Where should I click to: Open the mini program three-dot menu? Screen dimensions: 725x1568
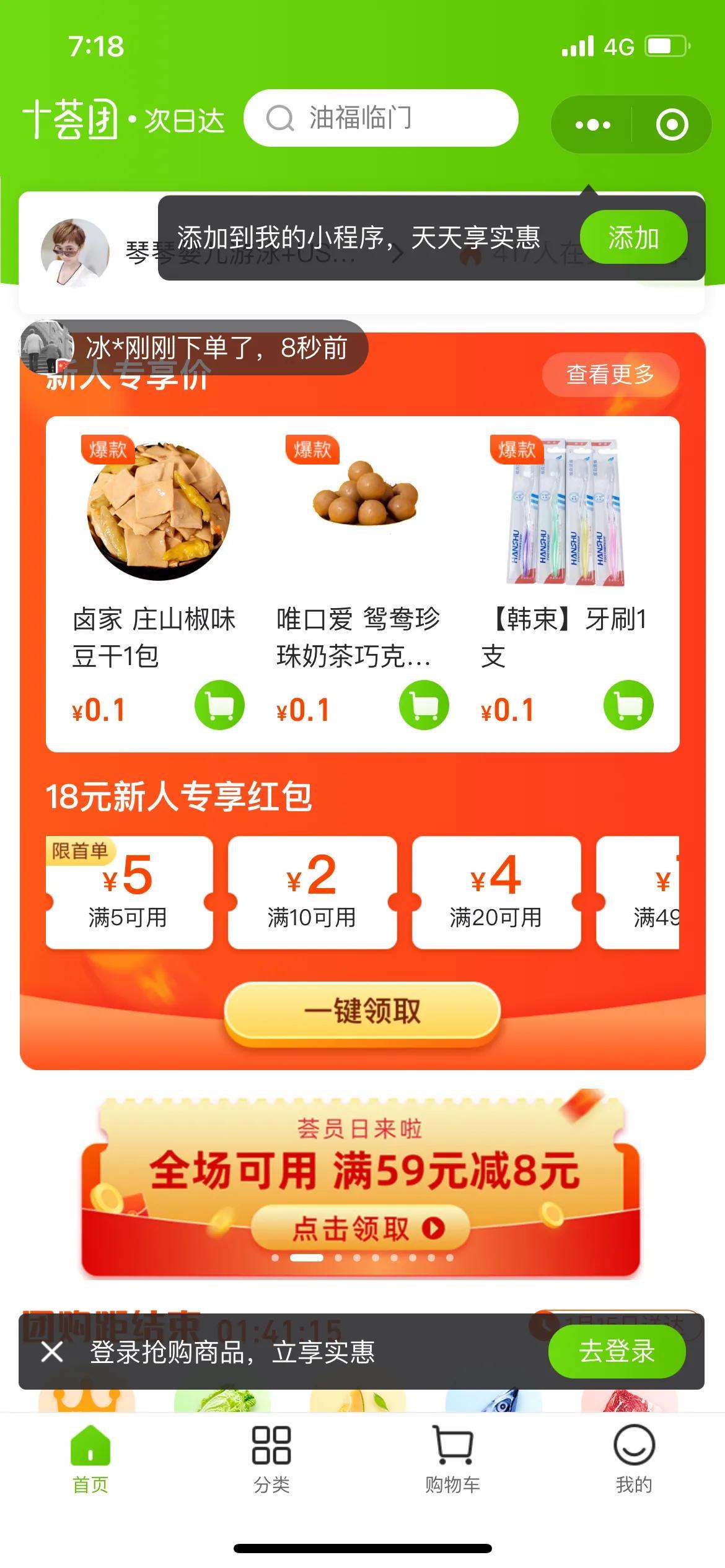coord(592,124)
